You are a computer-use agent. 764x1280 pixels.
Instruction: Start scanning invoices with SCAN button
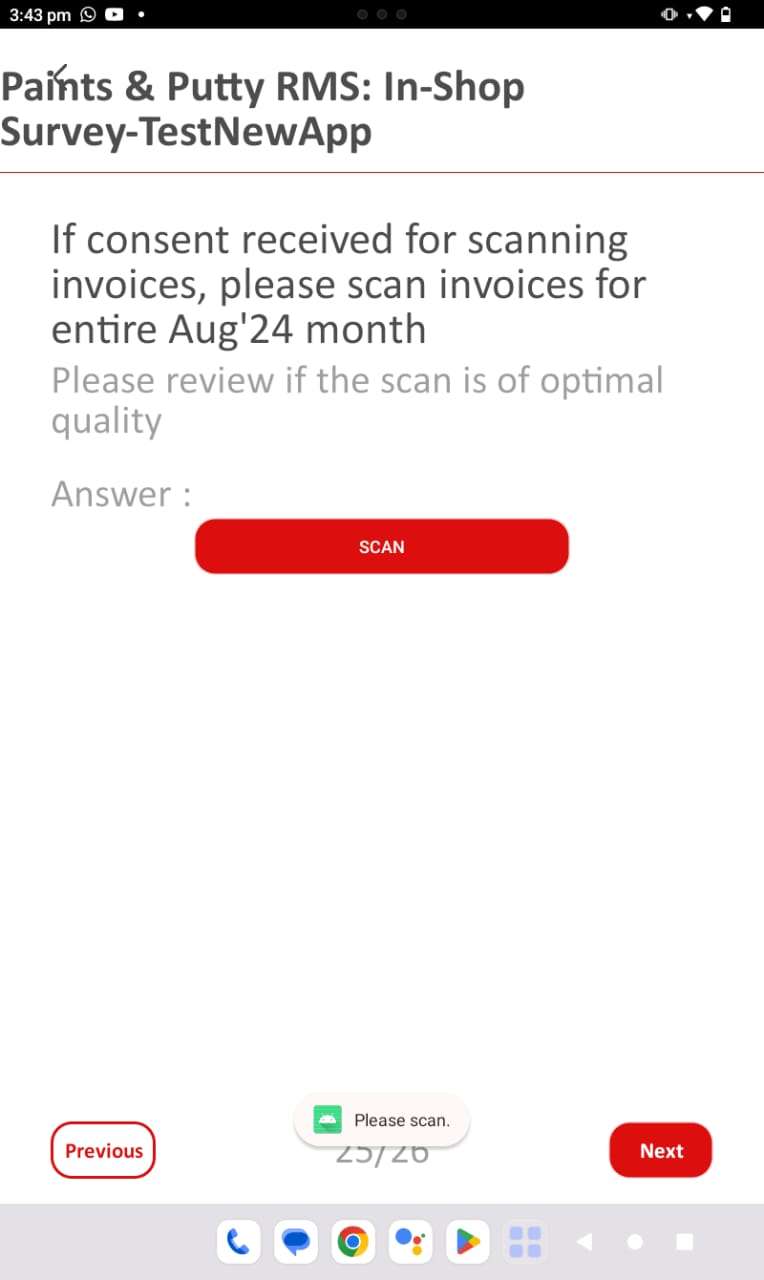click(381, 547)
